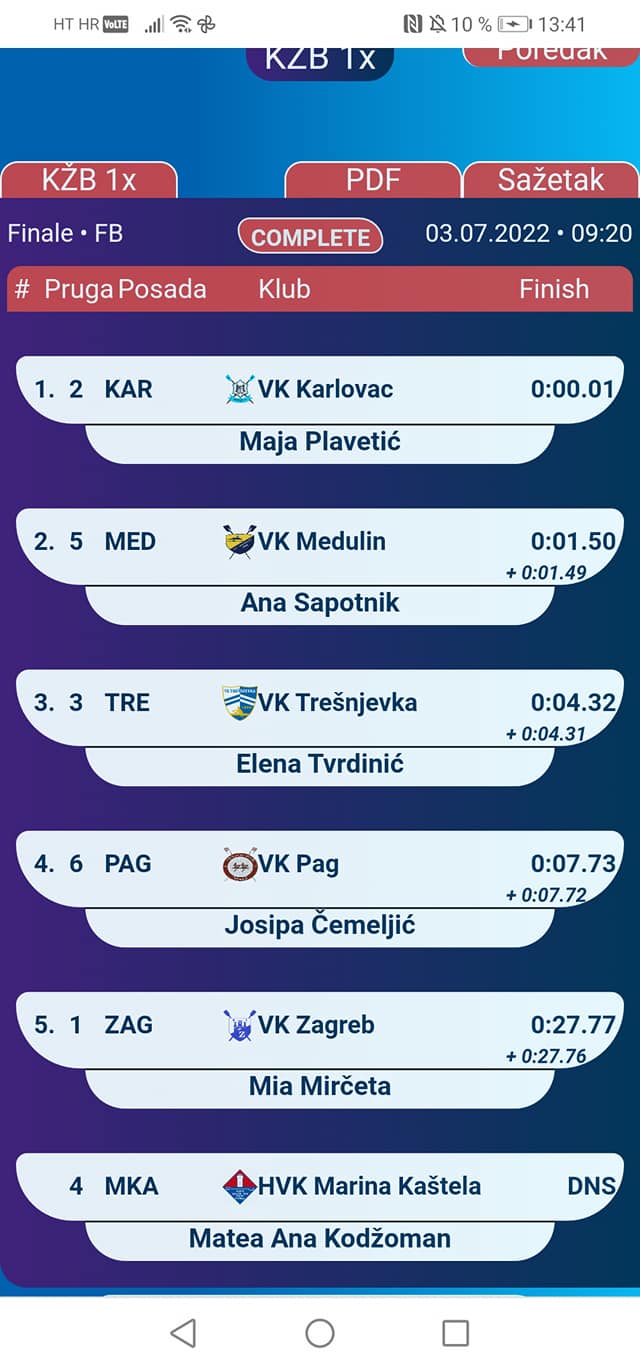Switch to the Sažetak tab
The height and width of the screenshot is (1370, 640).
[551, 180]
